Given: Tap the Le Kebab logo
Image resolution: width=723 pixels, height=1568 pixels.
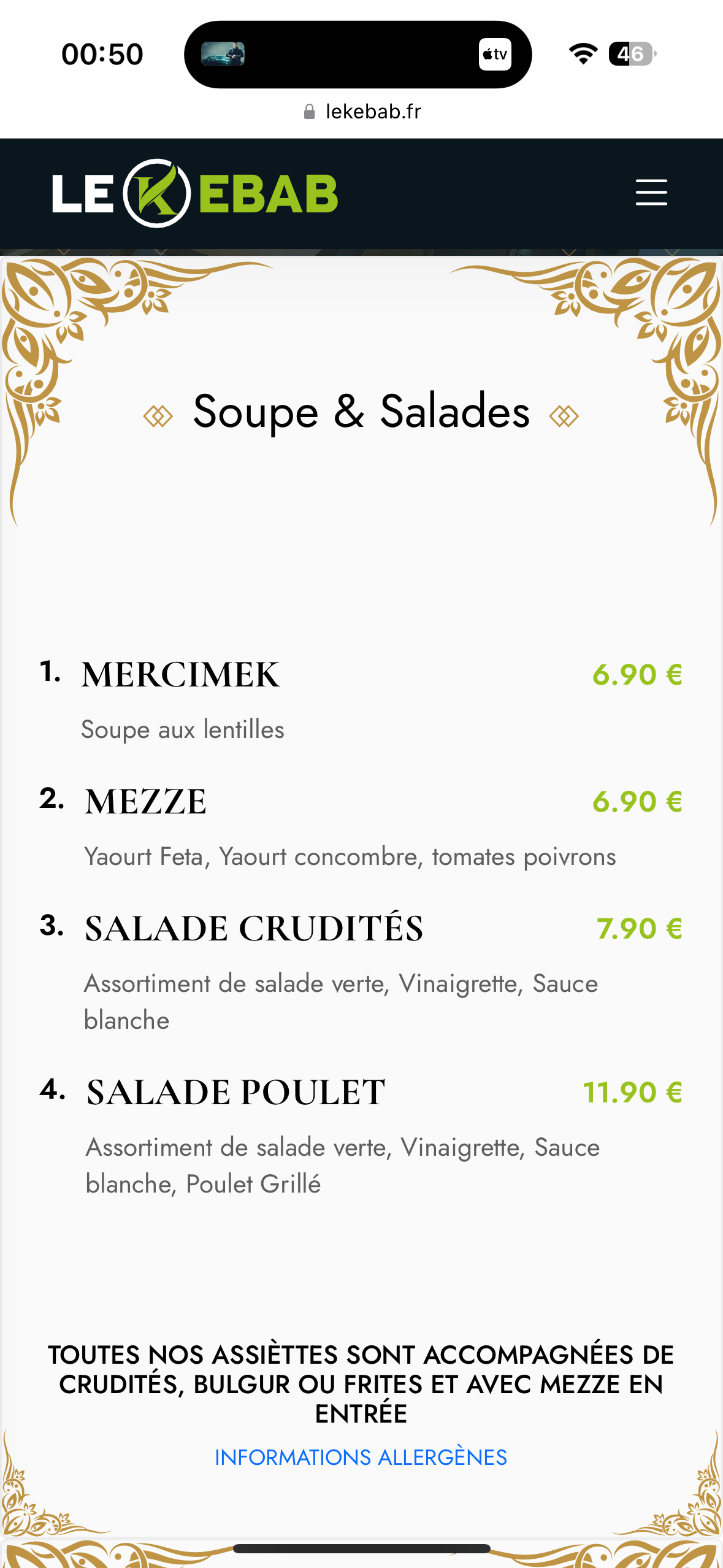Looking at the screenshot, I should 195,193.
